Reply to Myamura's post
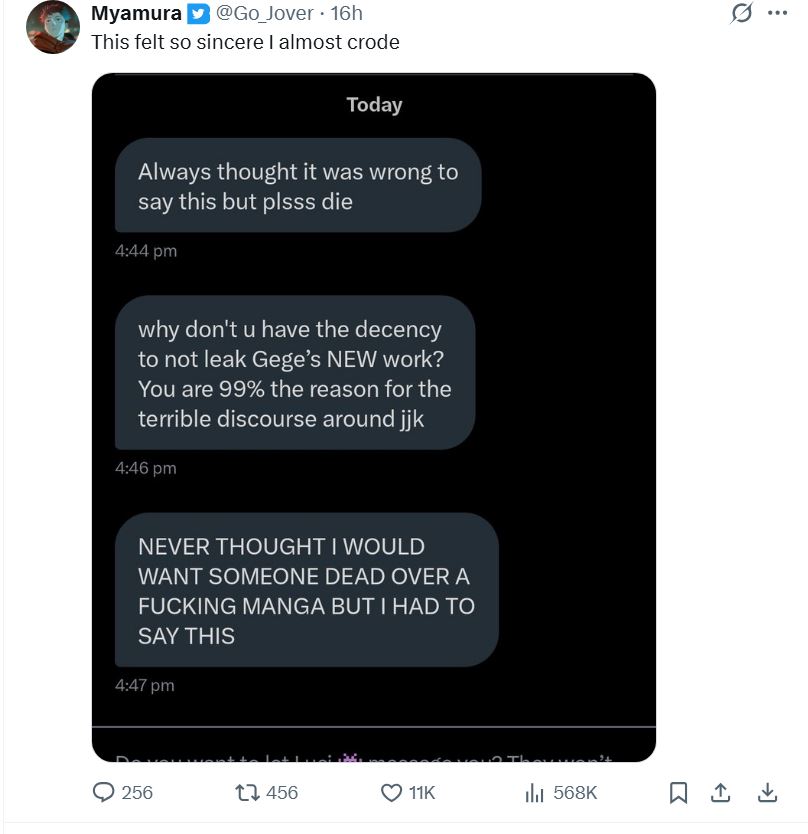The image size is (808, 834). (105, 792)
